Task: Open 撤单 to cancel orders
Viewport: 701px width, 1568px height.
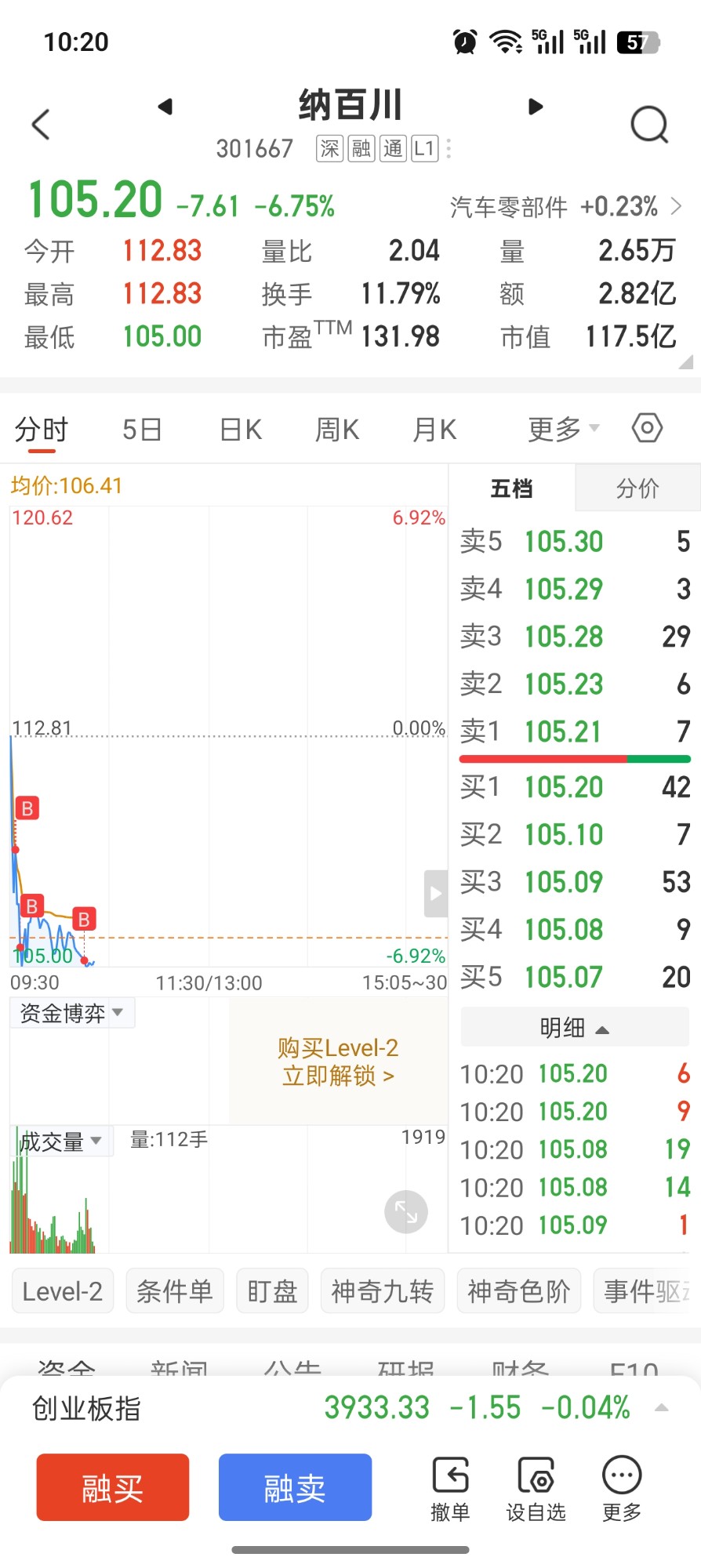Action: click(x=451, y=1489)
